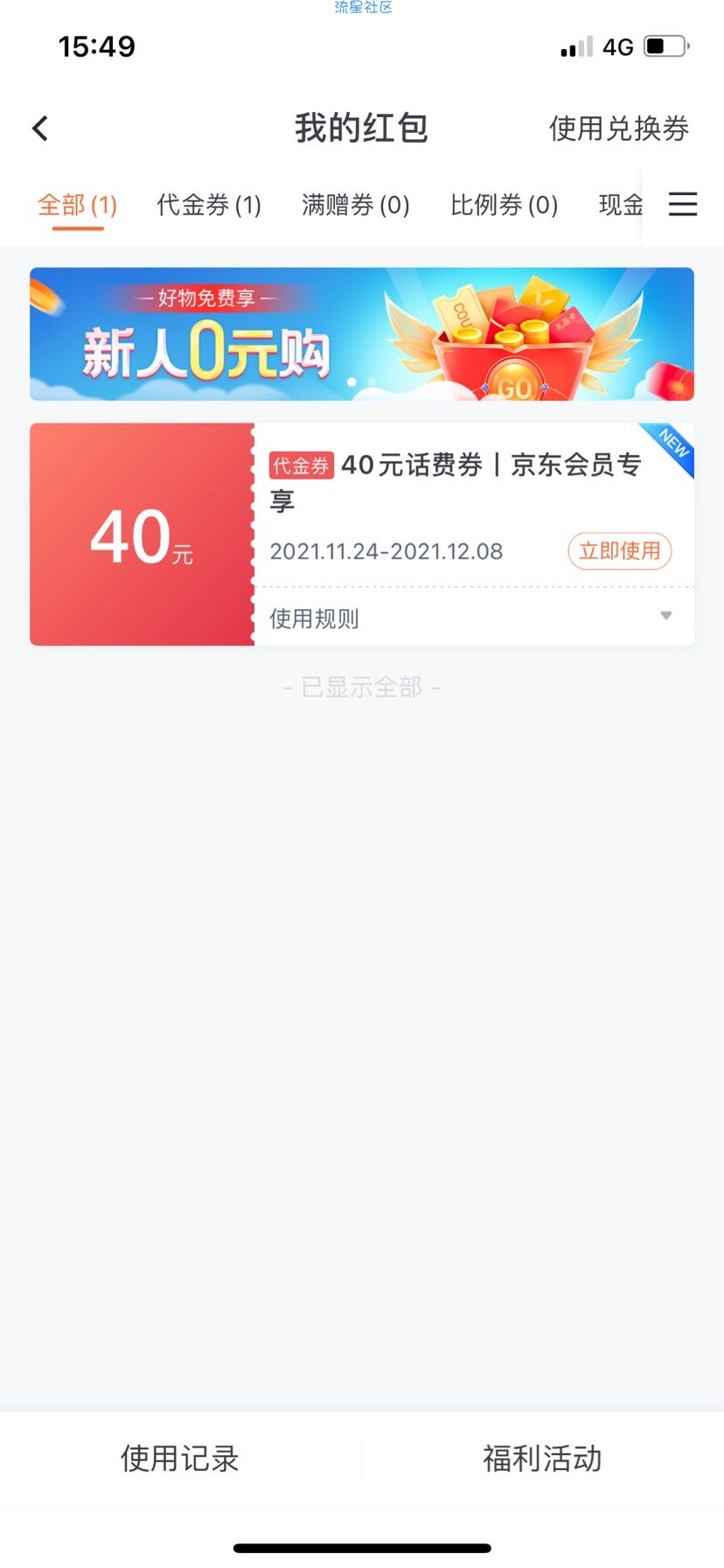
Task: Open 福利活动 at the bottom
Action: (x=542, y=1459)
